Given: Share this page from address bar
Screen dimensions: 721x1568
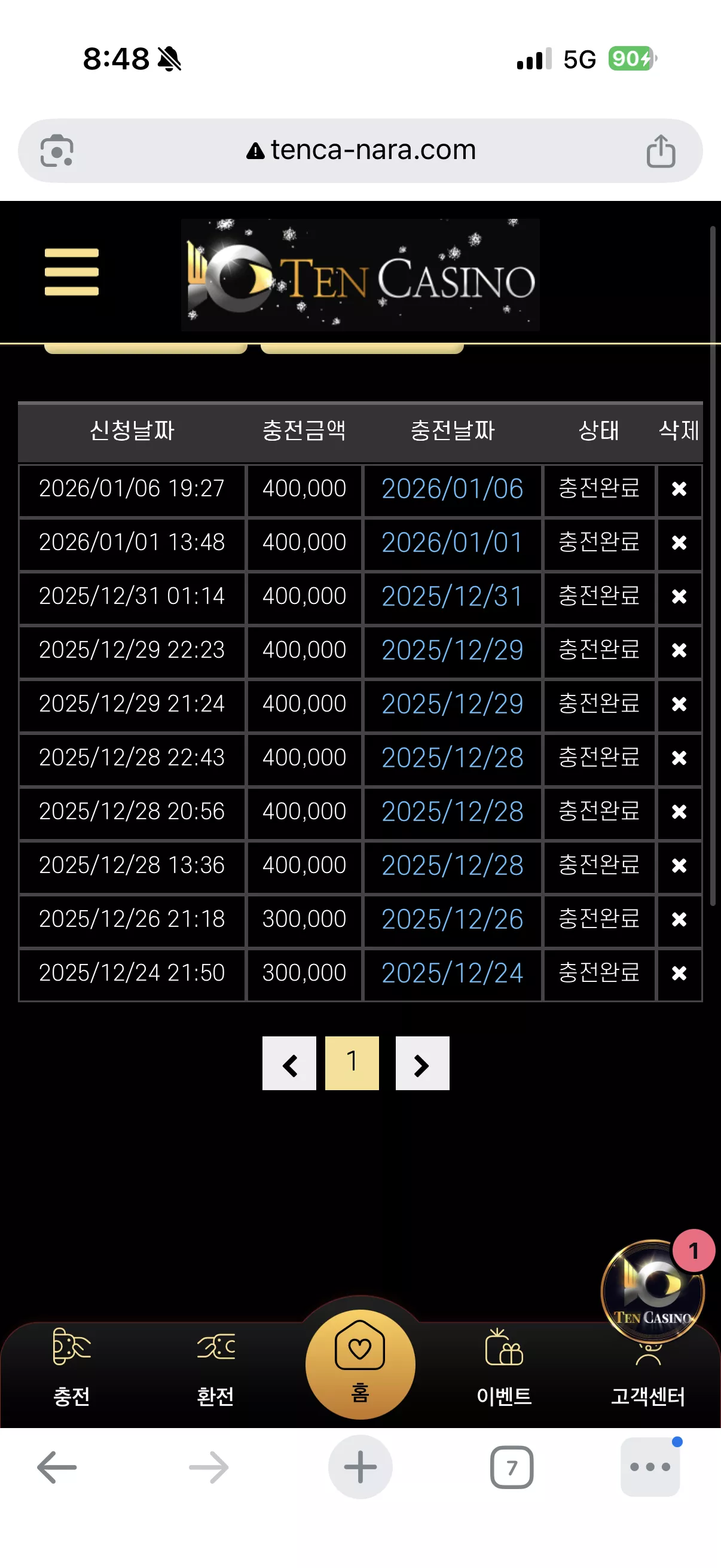Looking at the screenshot, I should point(661,151).
